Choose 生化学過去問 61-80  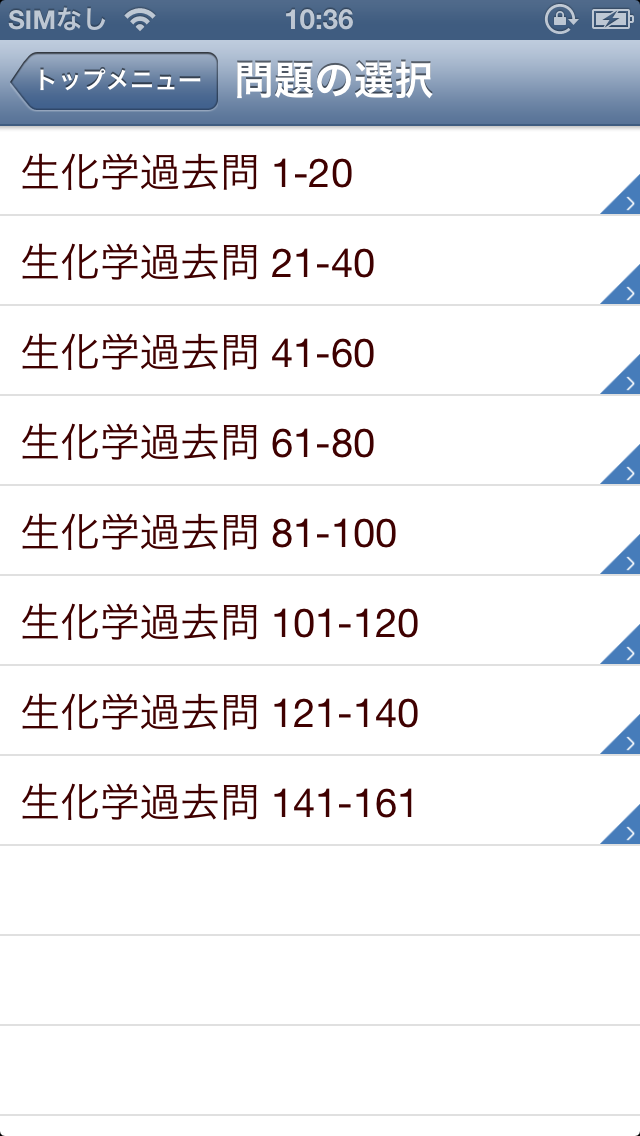[320, 440]
